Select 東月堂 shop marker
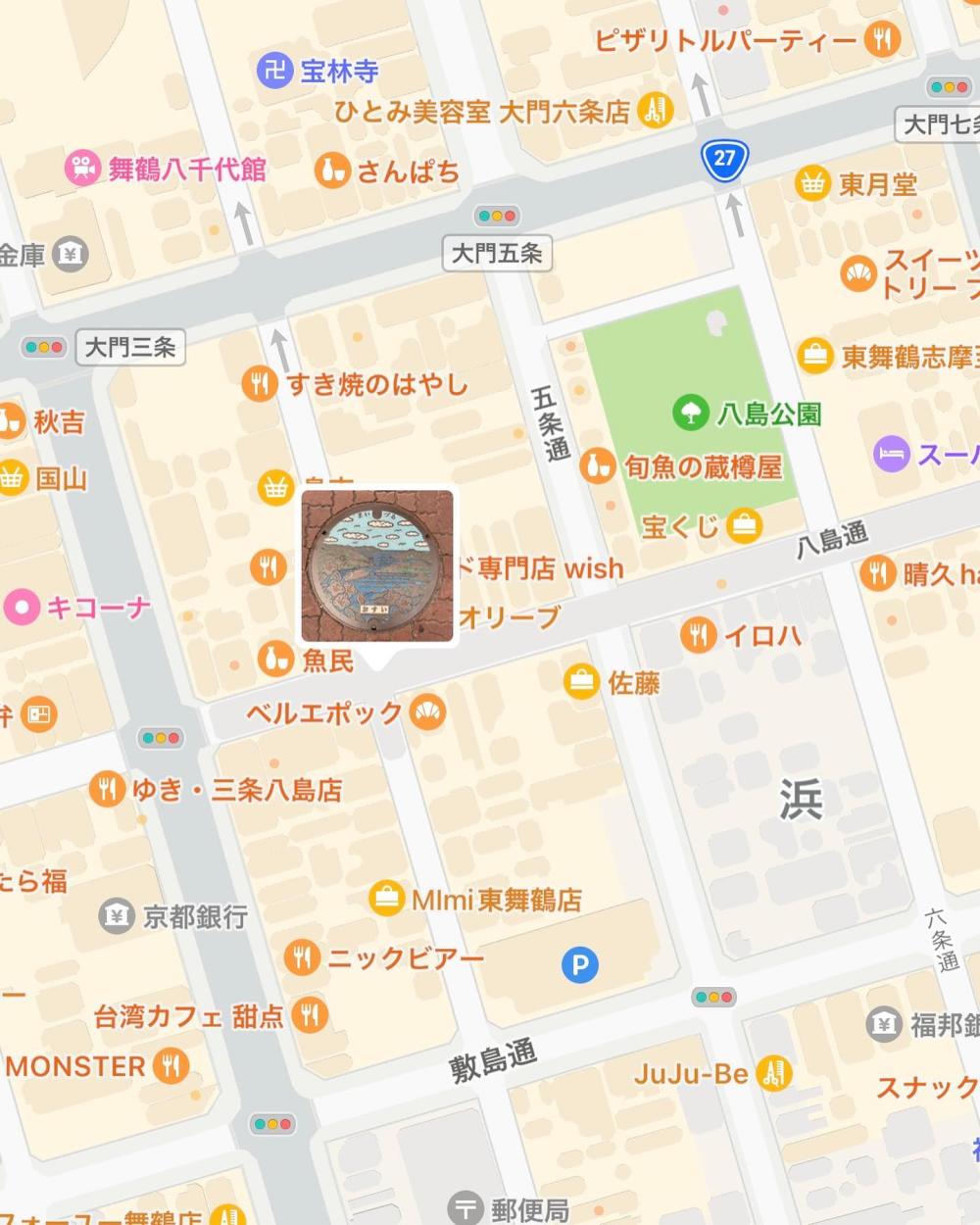The image size is (980, 1225). tap(811, 183)
